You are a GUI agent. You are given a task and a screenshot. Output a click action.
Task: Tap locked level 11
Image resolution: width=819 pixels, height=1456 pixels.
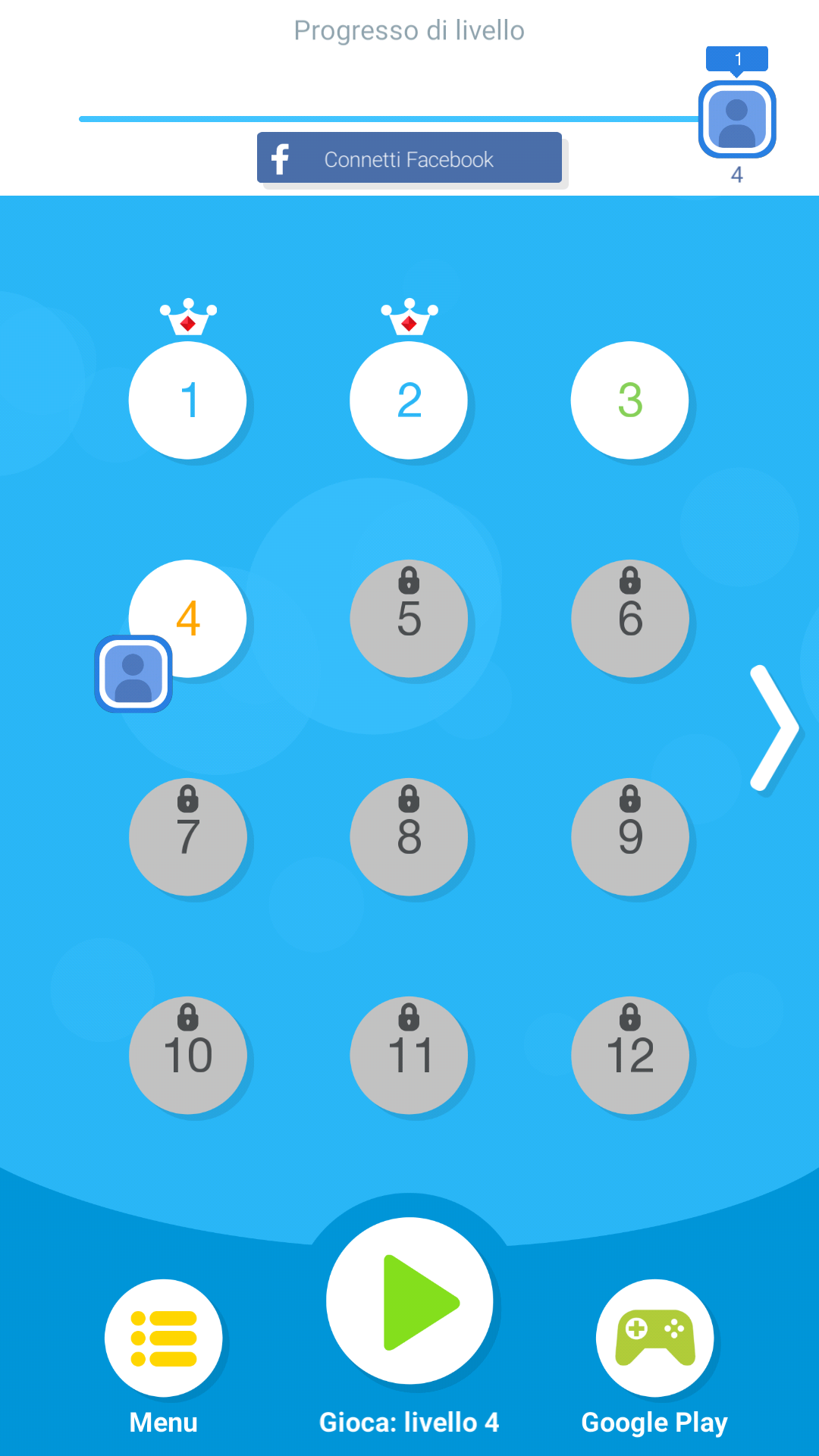coord(409,1056)
